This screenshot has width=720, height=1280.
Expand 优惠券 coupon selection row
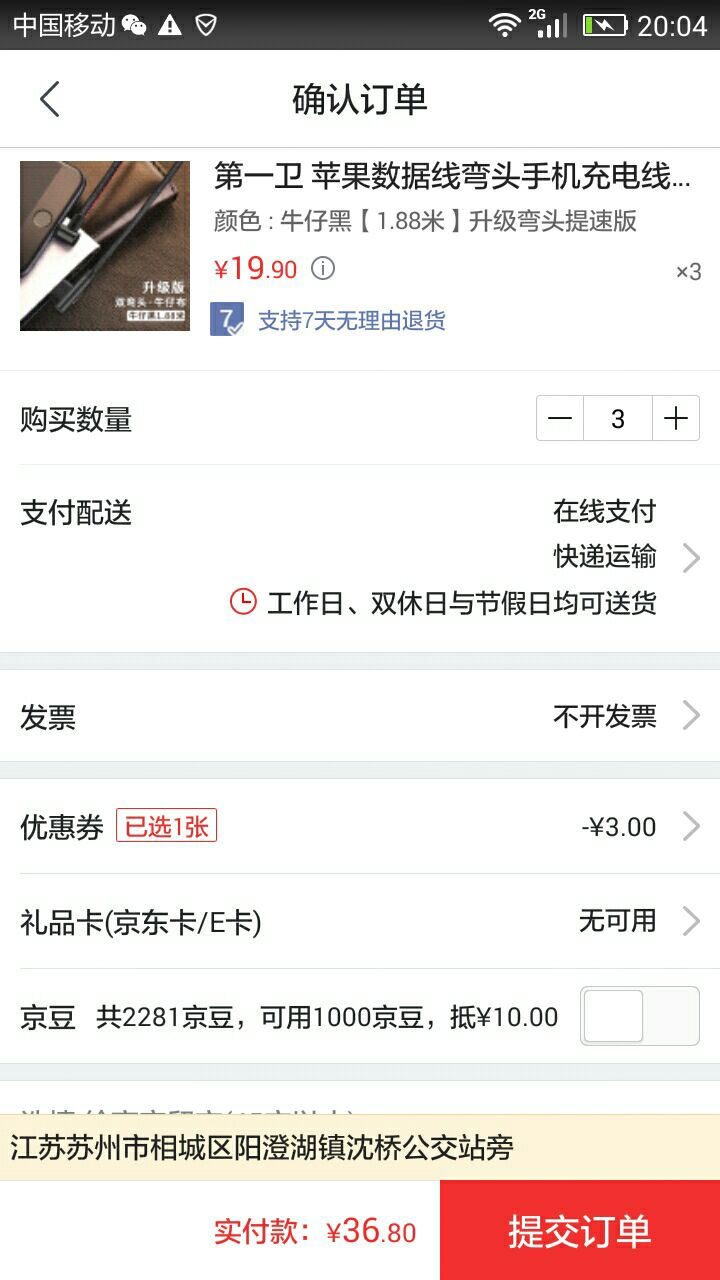click(690, 826)
